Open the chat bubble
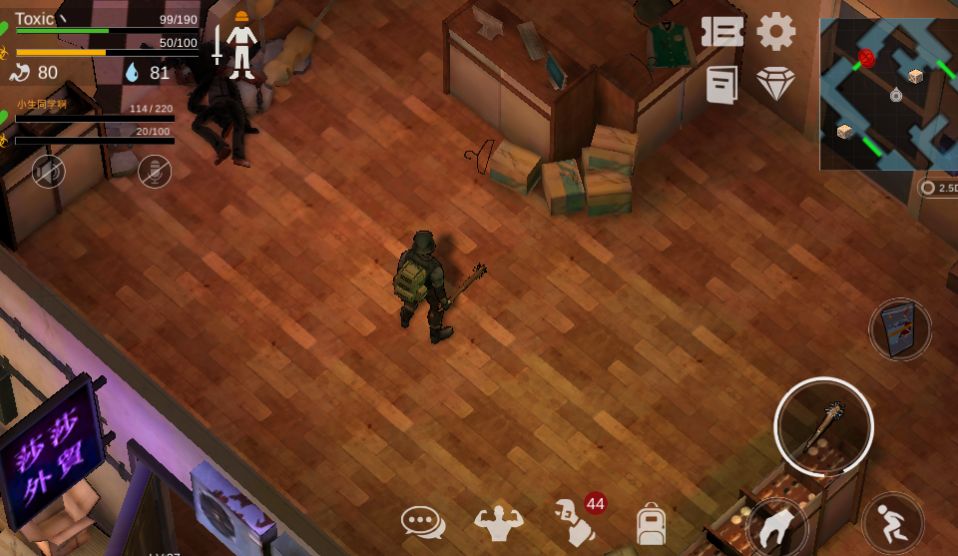This screenshot has width=958, height=556. point(422,522)
